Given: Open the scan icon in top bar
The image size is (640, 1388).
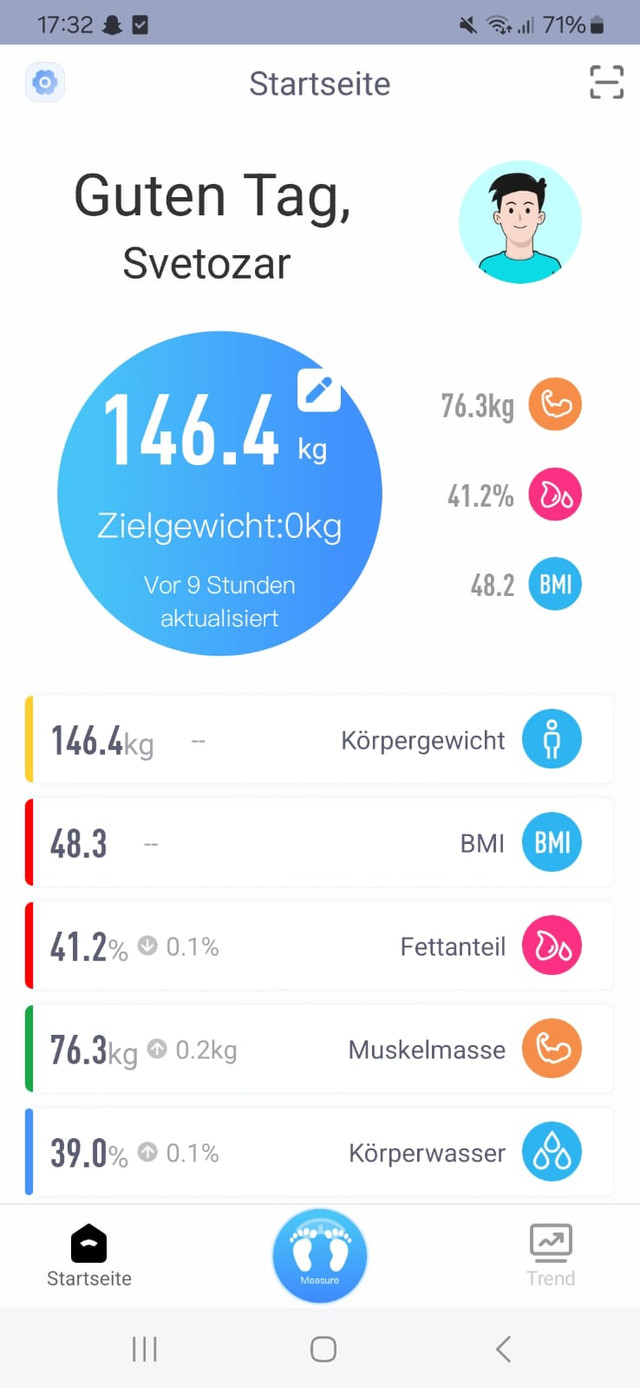Looking at the screenshot, I should [x=606, y=83].
